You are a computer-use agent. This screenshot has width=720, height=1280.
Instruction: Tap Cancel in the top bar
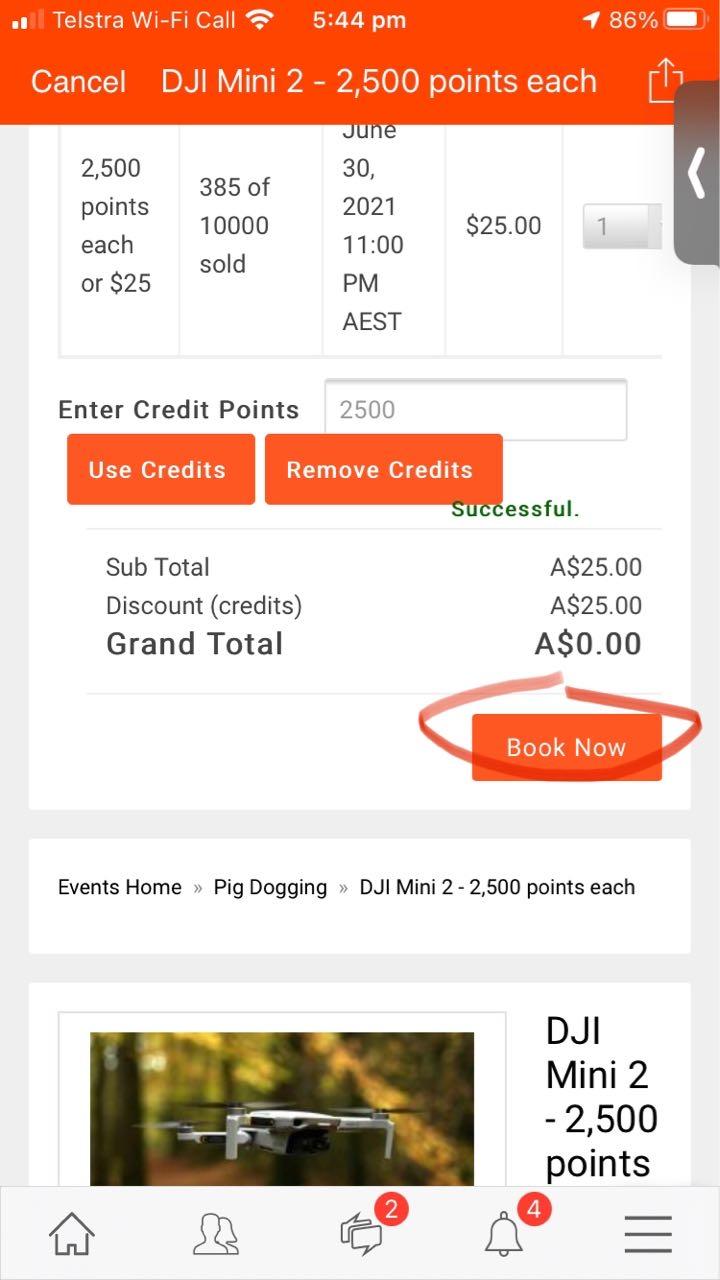(x=78, y=82)
